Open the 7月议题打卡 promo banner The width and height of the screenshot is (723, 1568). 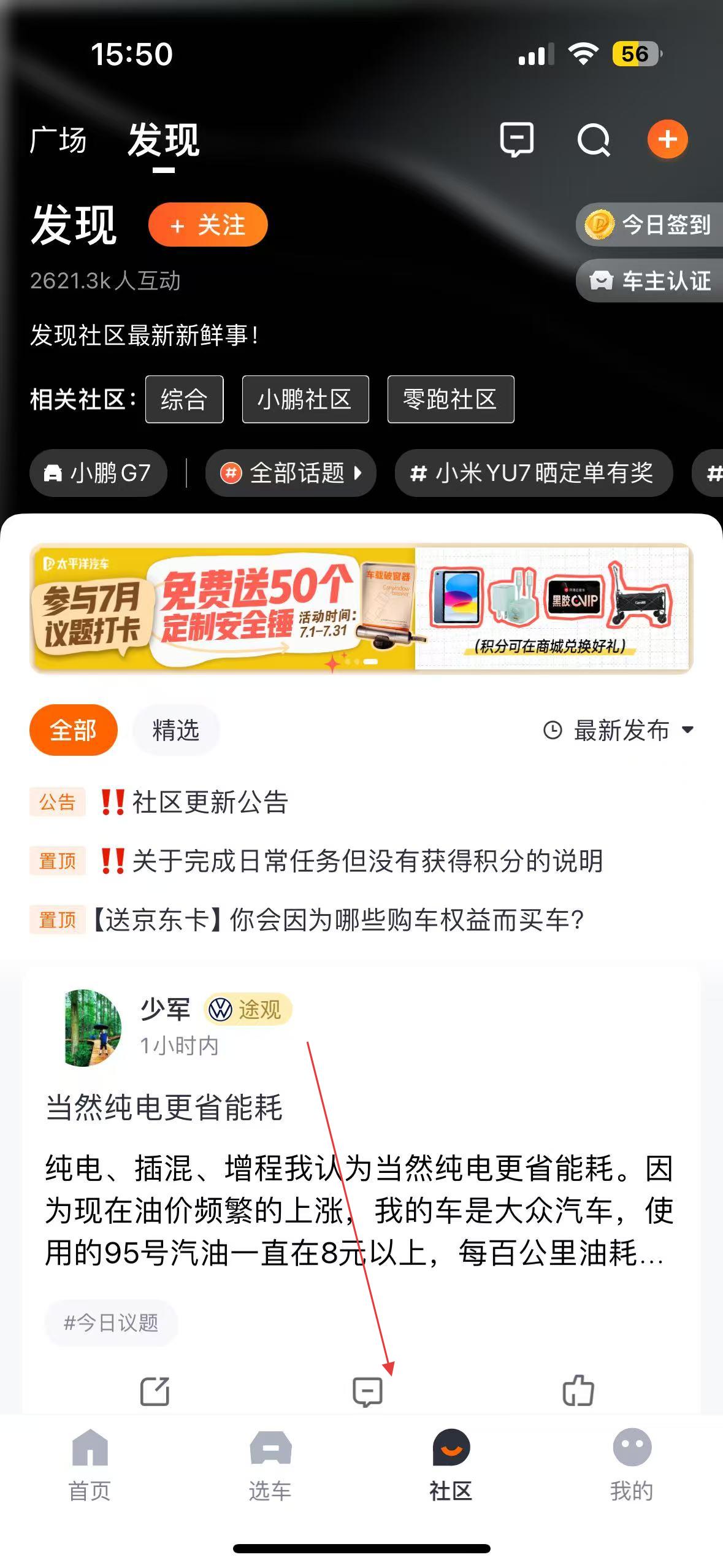coord(361,608)
